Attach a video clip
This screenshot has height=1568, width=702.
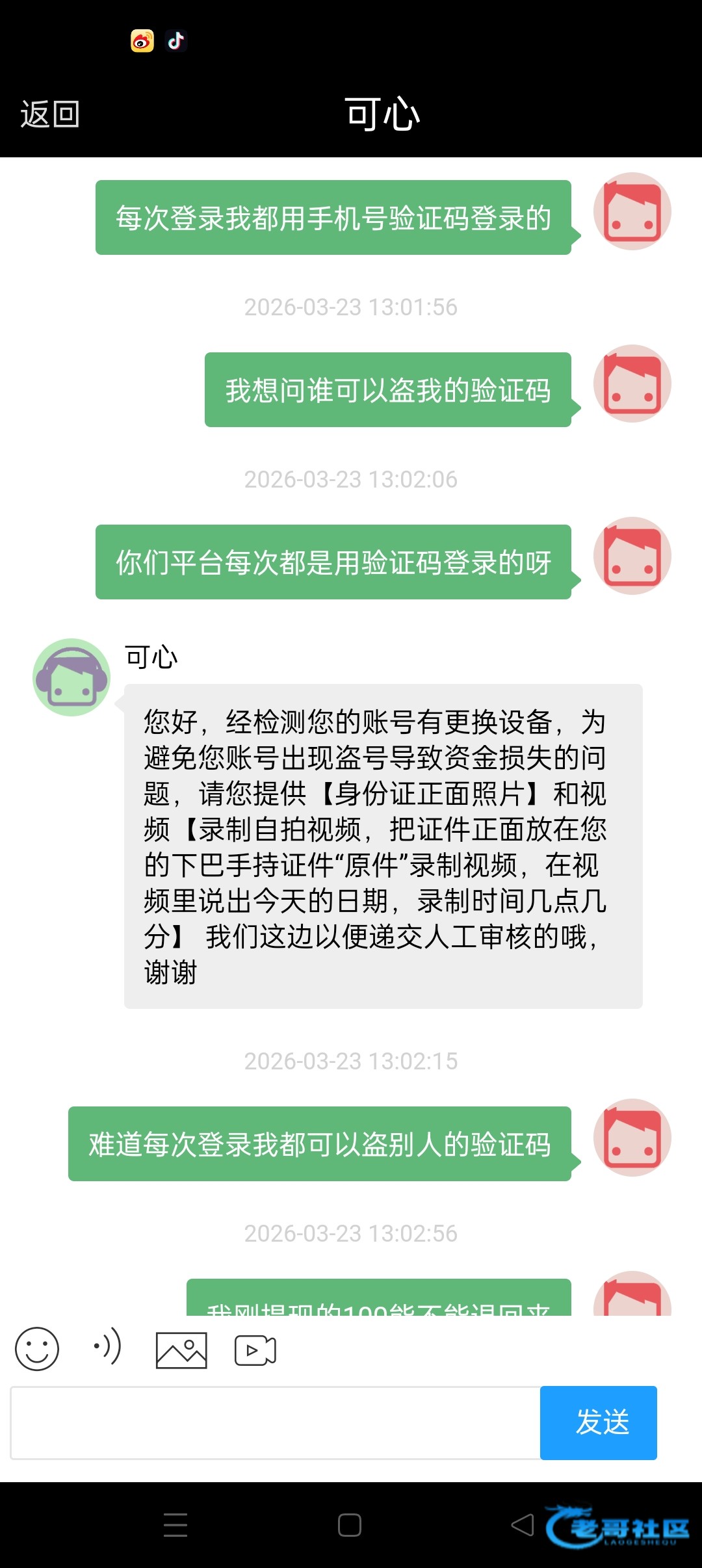pyautogui.click(x=255, y=1350)
